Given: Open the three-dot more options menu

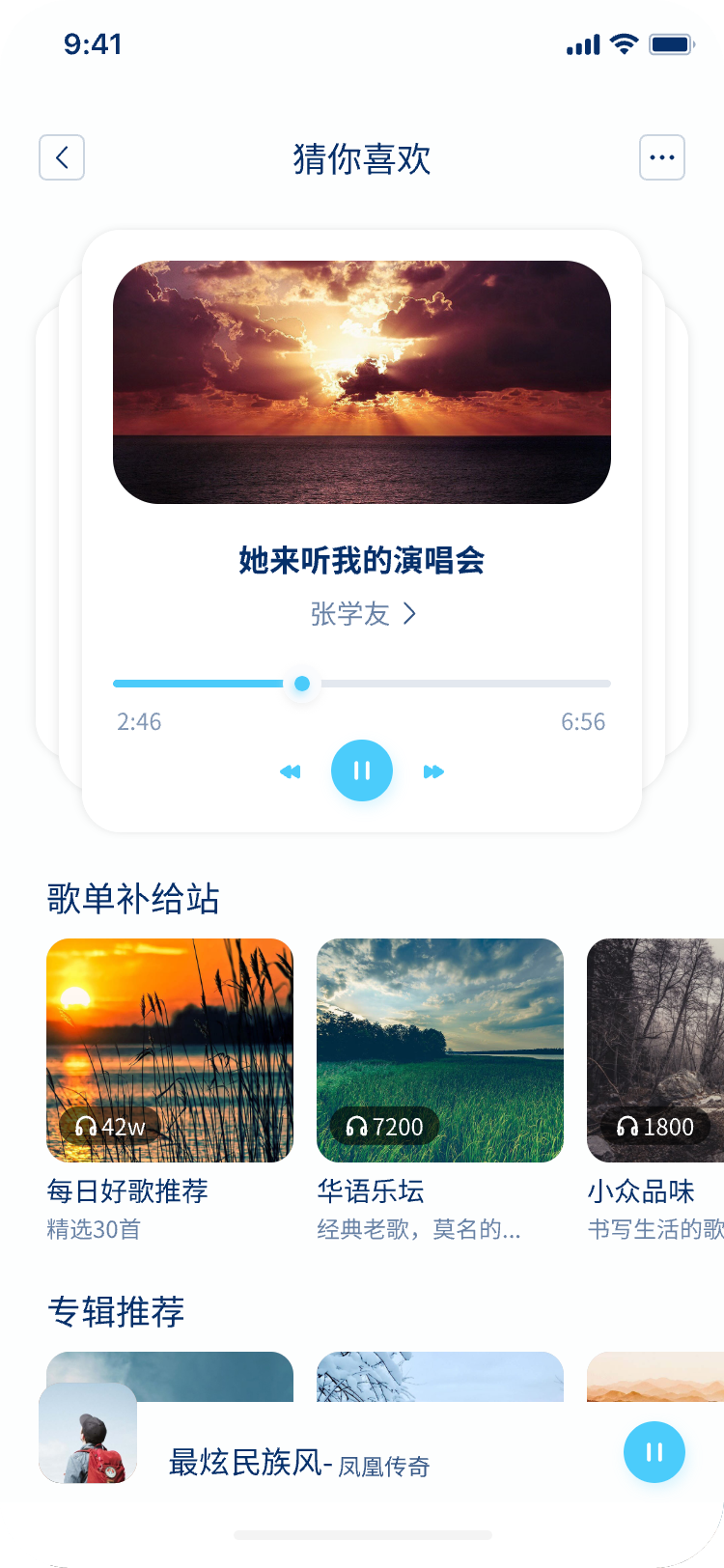Looking at the screenshot, I should point(662,157).
